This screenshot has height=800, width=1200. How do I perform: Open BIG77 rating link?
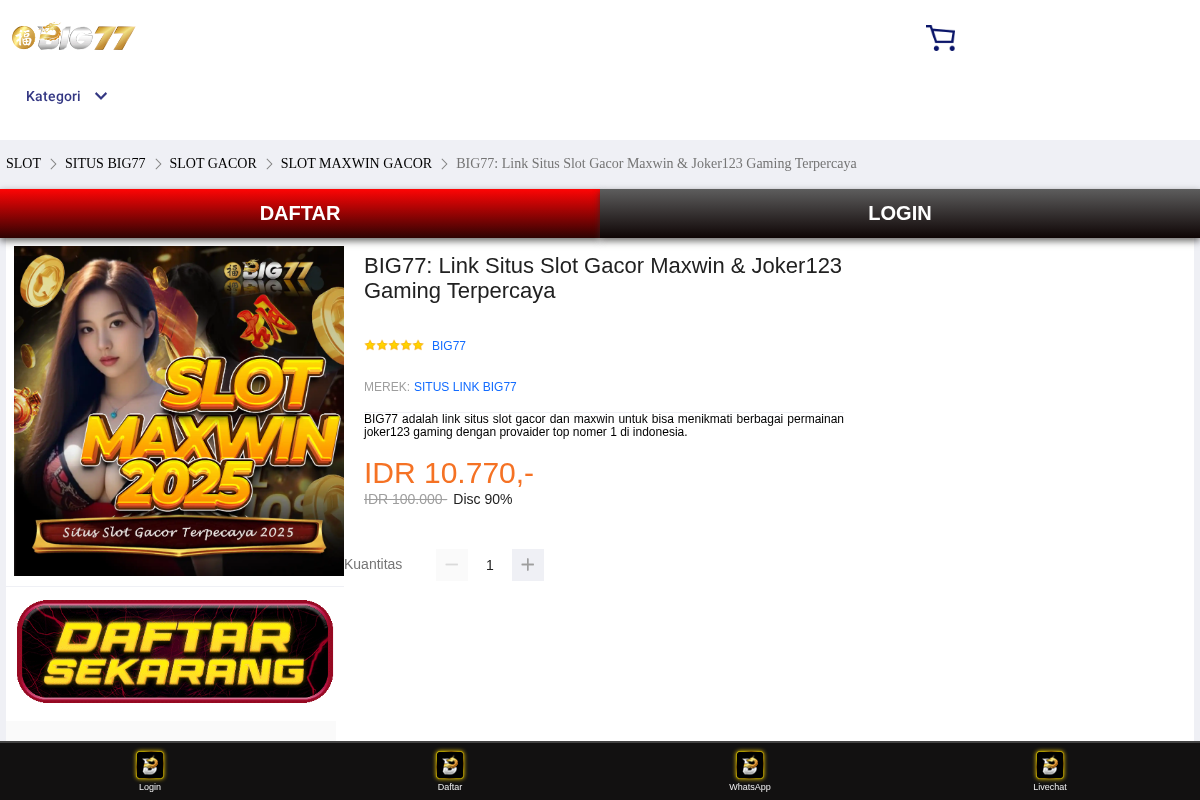click(449, 346)
